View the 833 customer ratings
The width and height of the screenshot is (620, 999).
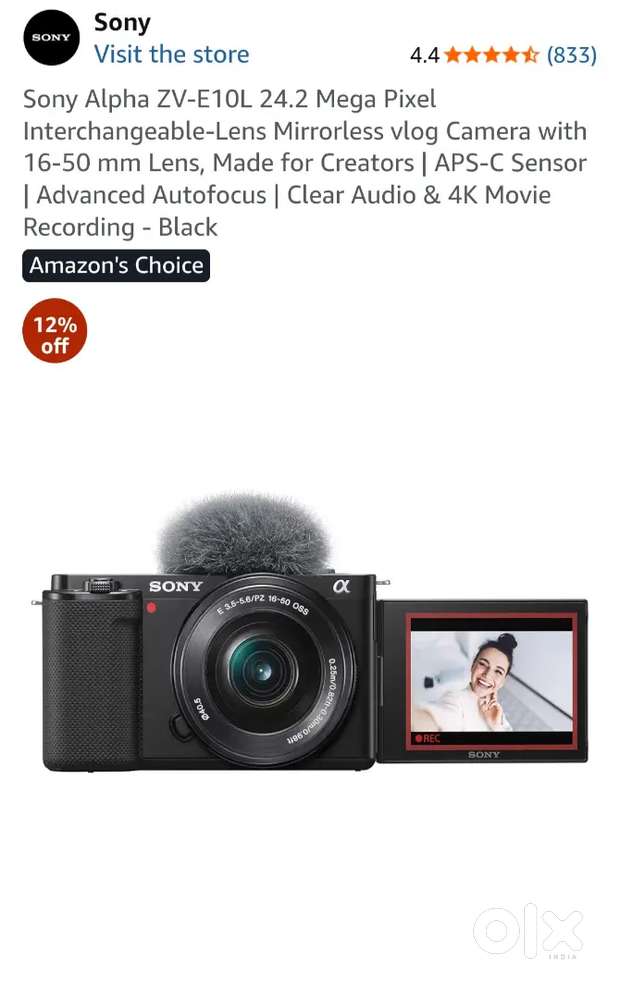[x=571, y=55]
